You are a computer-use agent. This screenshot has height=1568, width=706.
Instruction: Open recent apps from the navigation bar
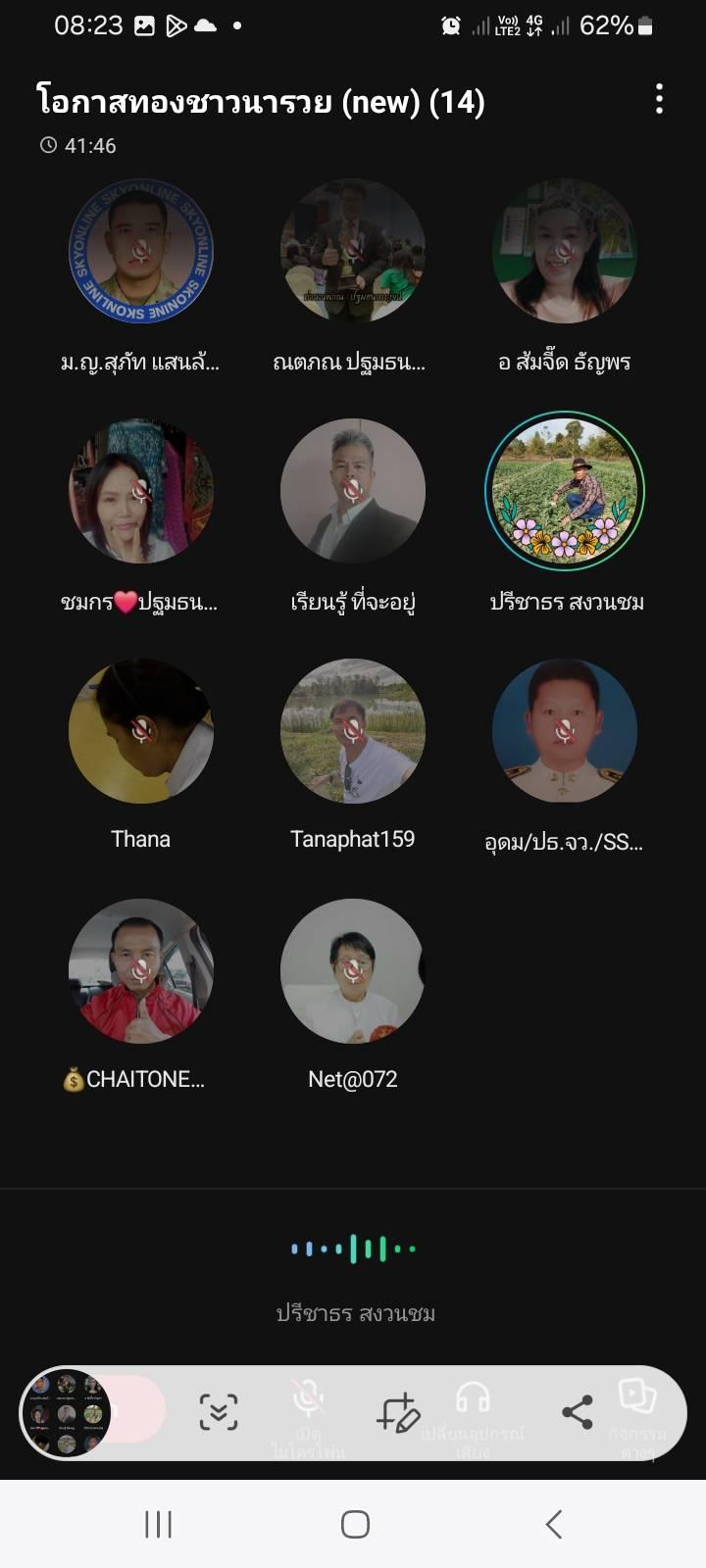(158, 1524)
